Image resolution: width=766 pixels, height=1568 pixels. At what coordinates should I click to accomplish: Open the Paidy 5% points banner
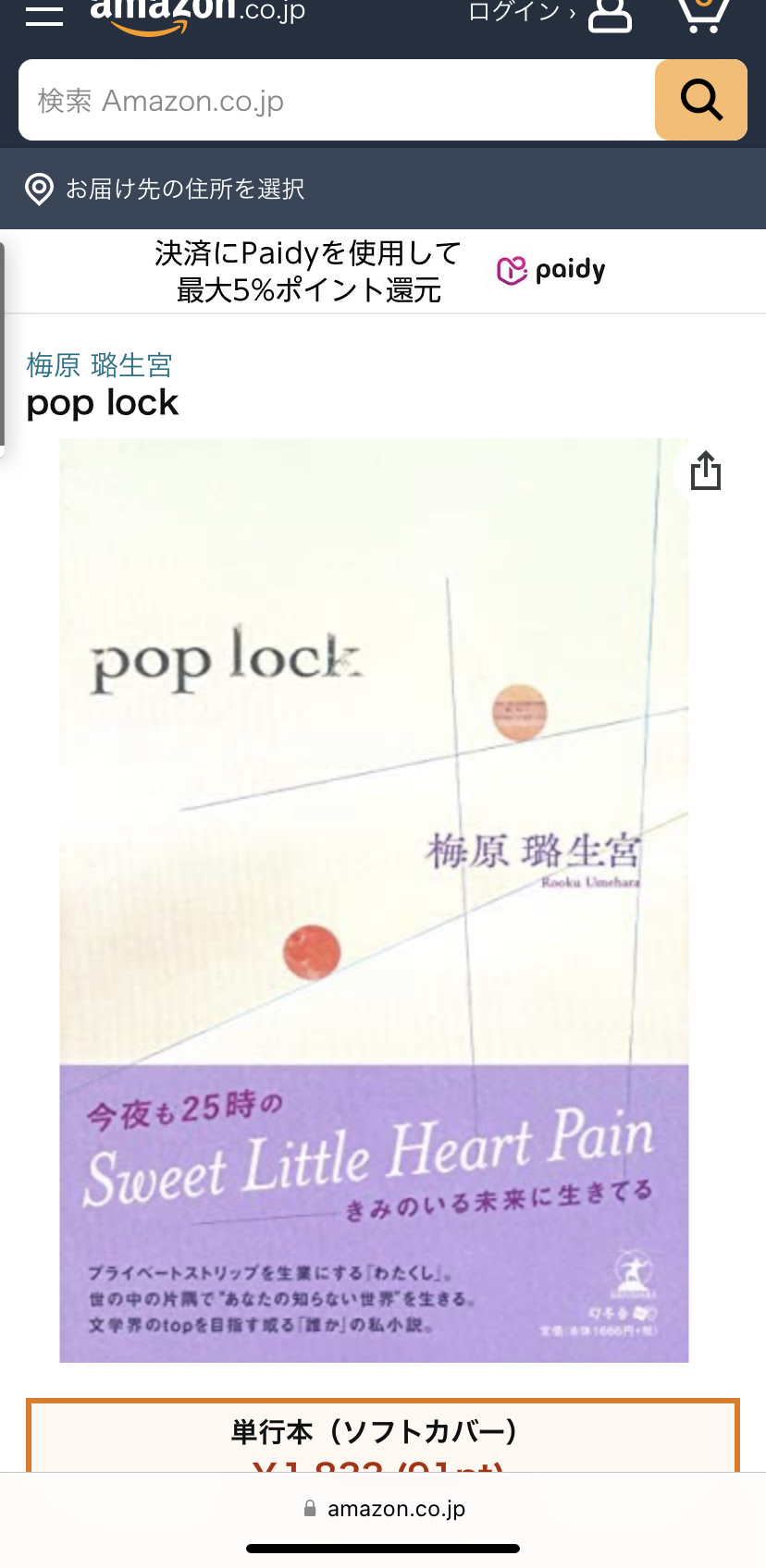[383, 271]
